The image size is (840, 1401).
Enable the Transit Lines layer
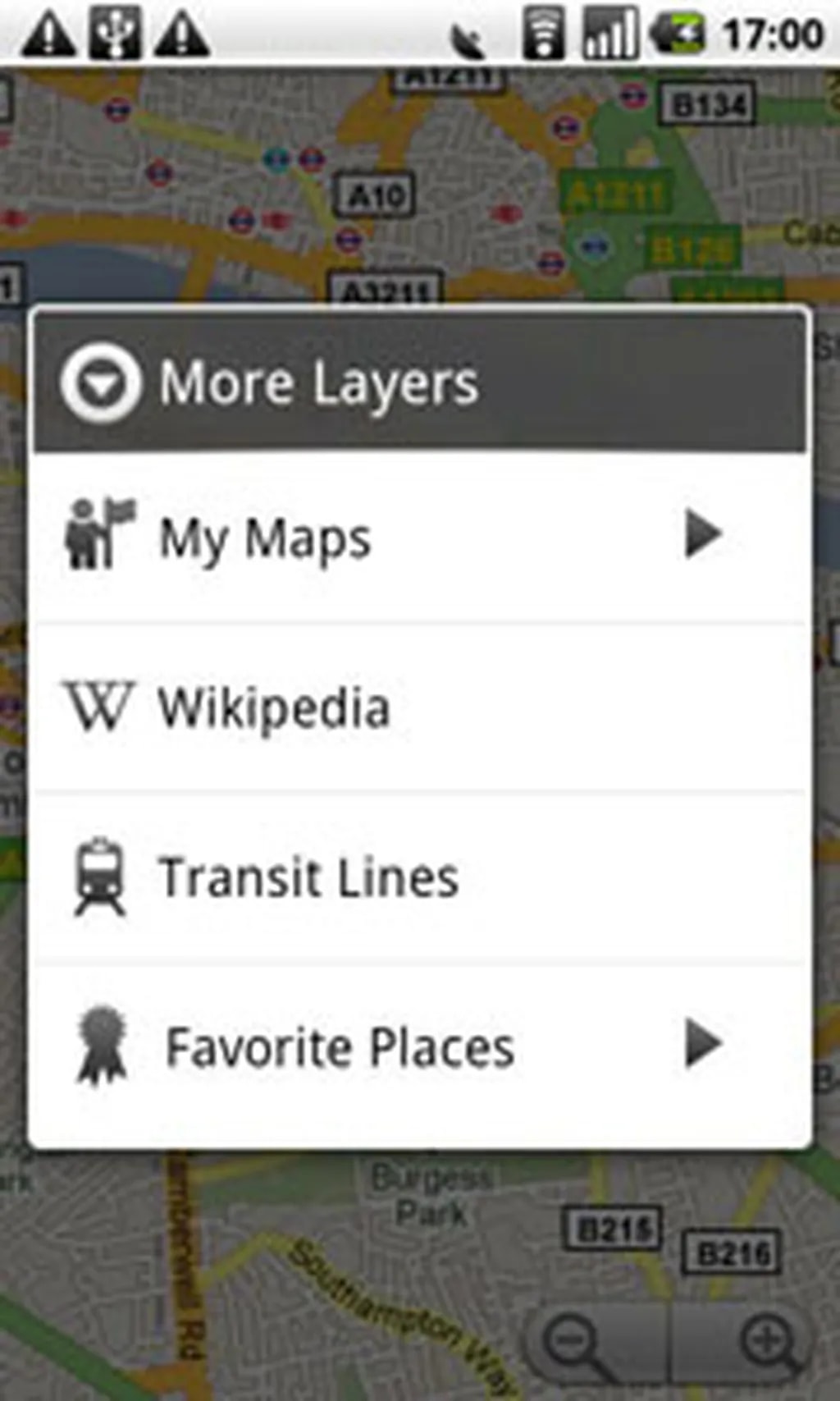click(418, 878)
